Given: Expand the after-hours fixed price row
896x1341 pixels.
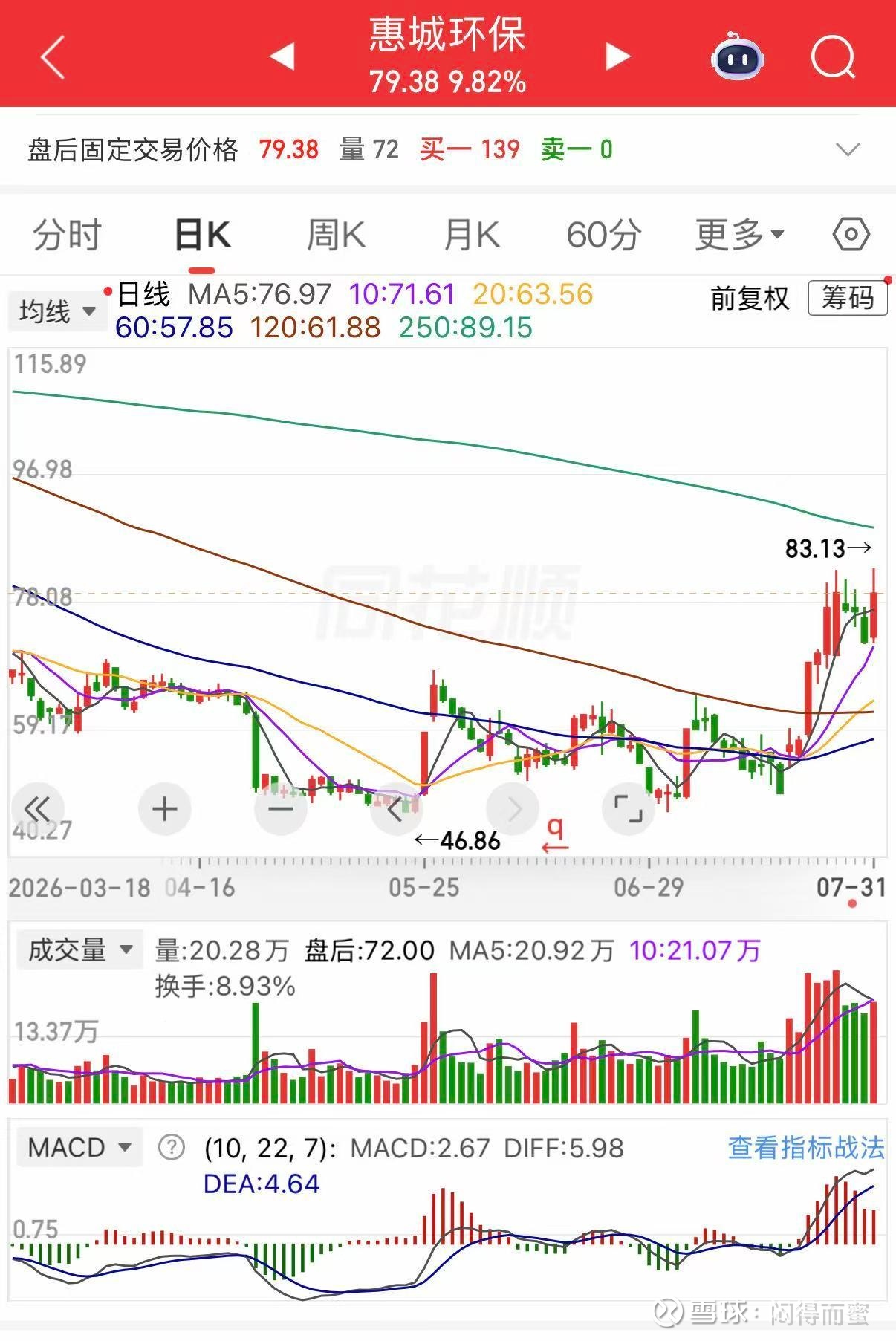Looking at the screenshot, I should click(848, 150).
